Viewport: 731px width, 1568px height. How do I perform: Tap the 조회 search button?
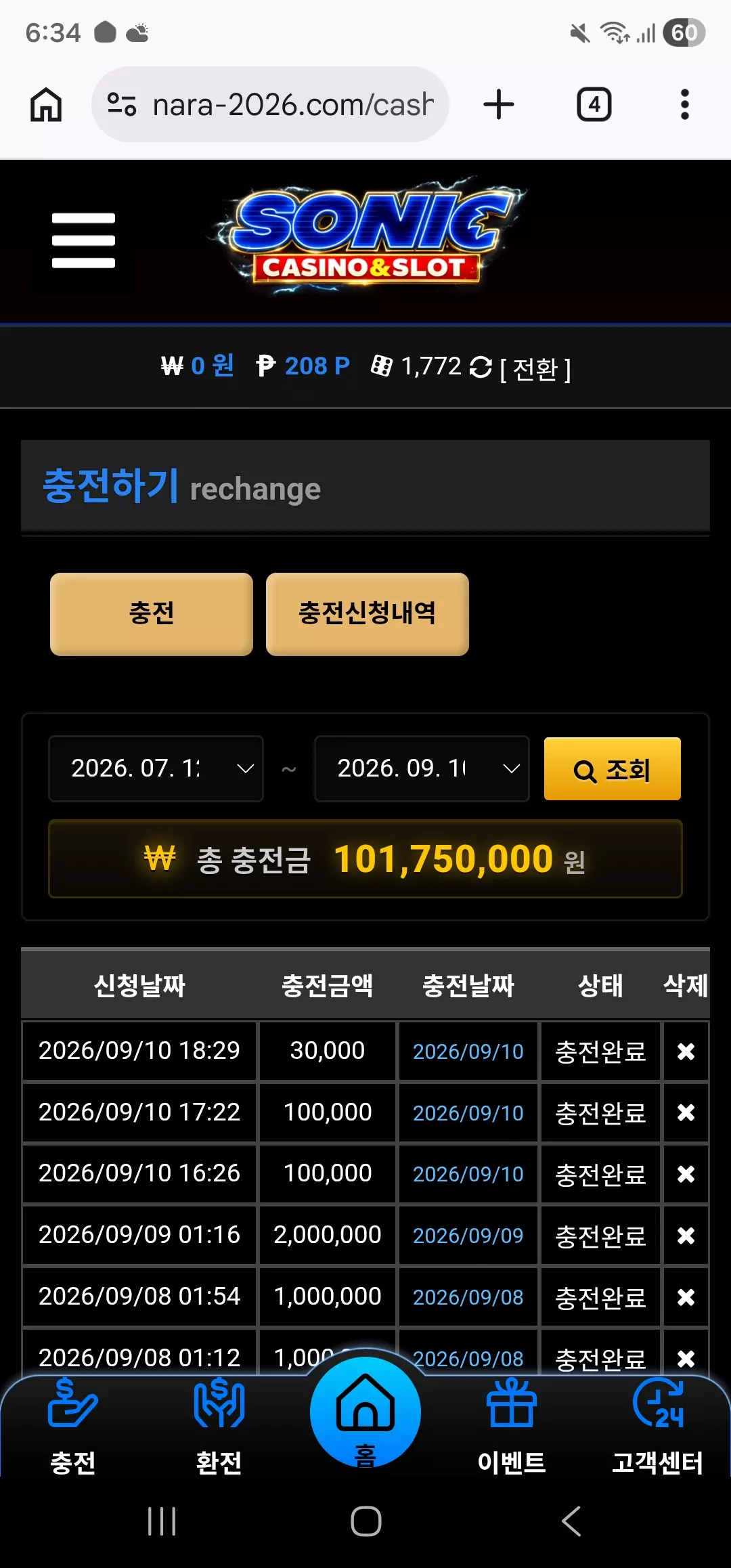(613, 768)
